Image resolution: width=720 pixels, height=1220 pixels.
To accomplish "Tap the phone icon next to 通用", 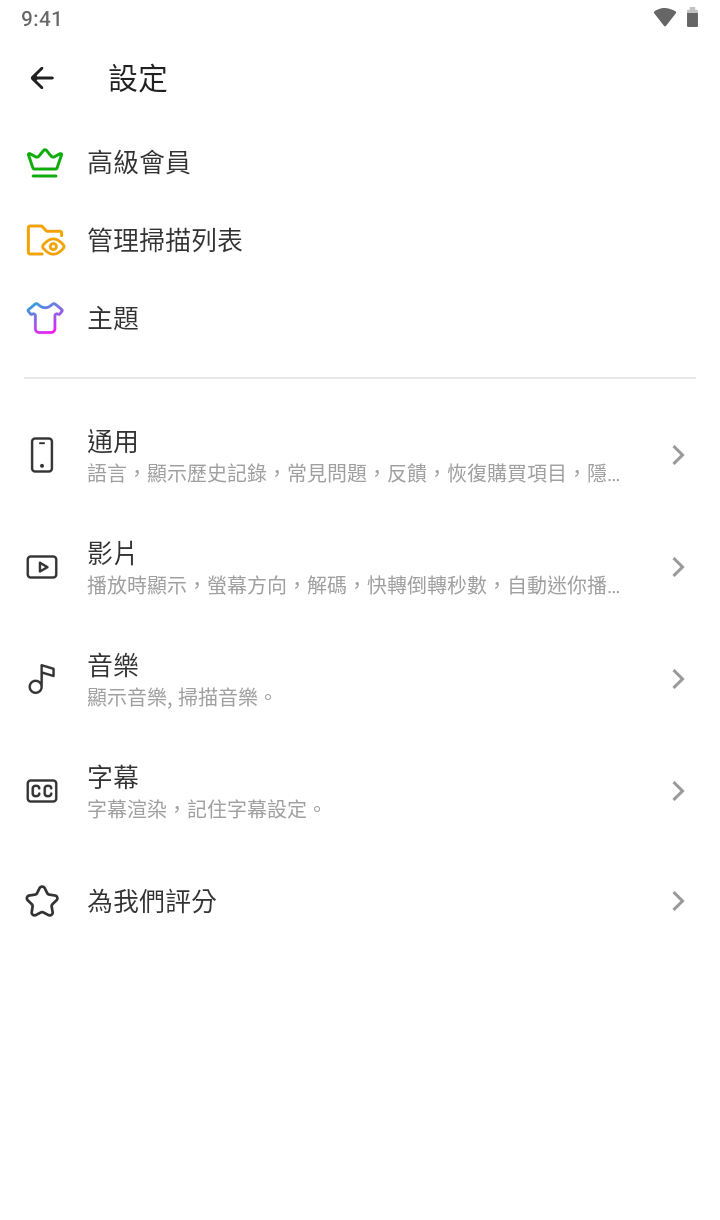I will (x=41, y=455).
